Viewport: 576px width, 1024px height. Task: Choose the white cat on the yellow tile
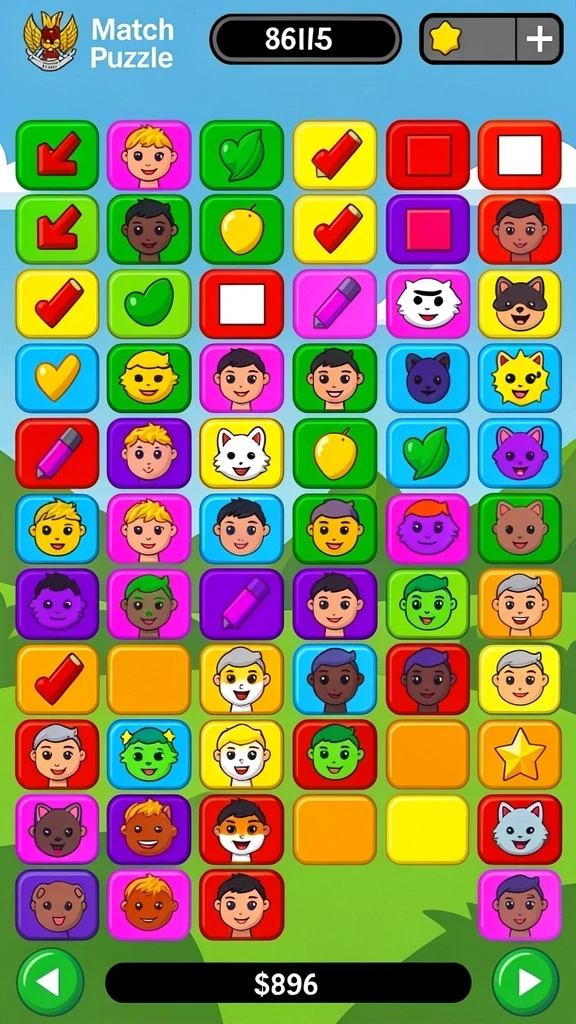point(242,453)
